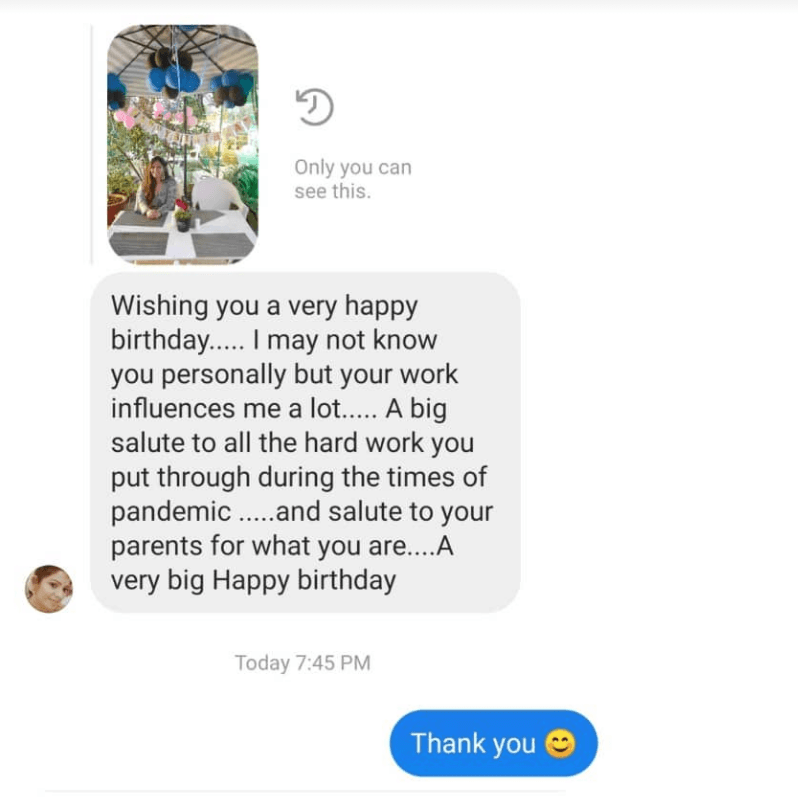798x806 pixels.
Task: Open the birthday story photo thumbnail
Action: coord(182,144)
